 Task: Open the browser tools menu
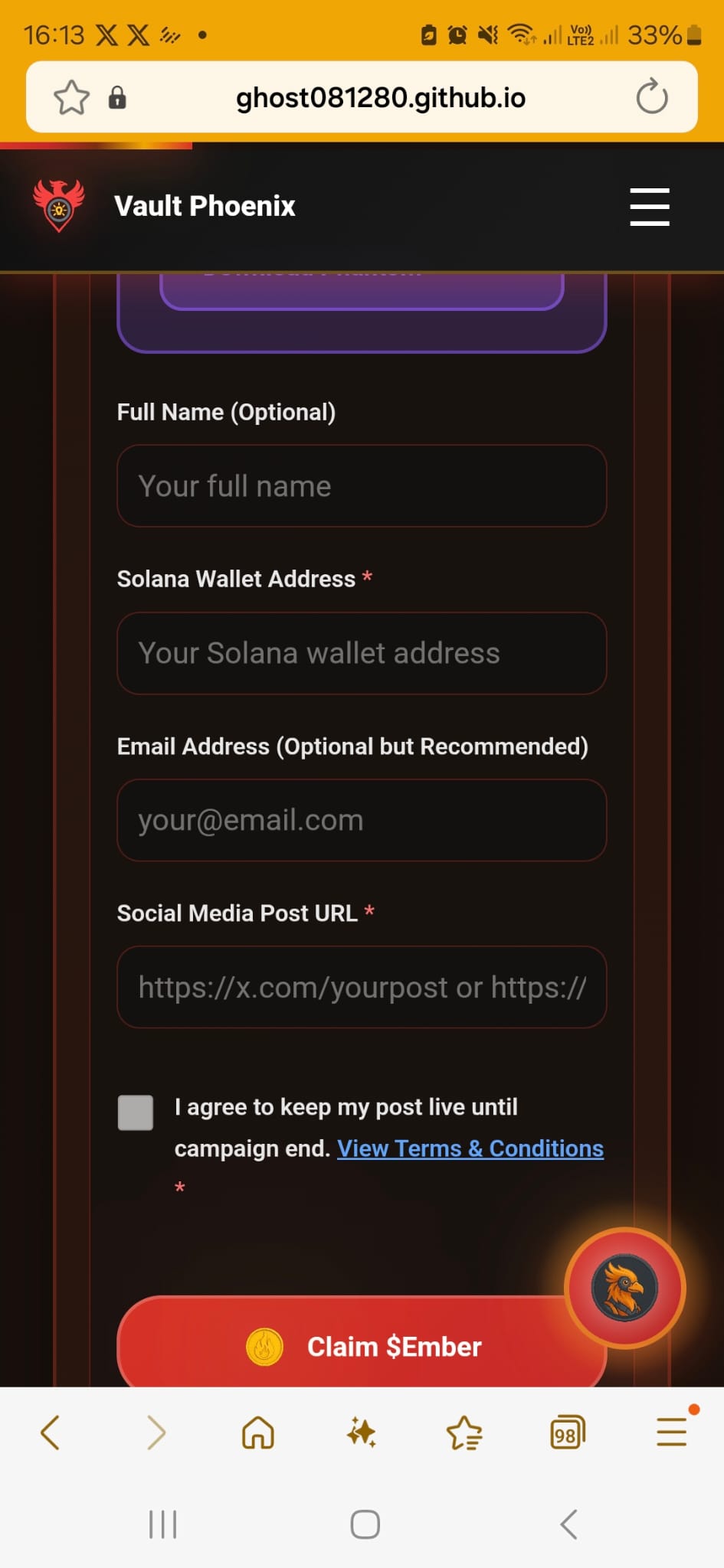[x=672, y=1432]
